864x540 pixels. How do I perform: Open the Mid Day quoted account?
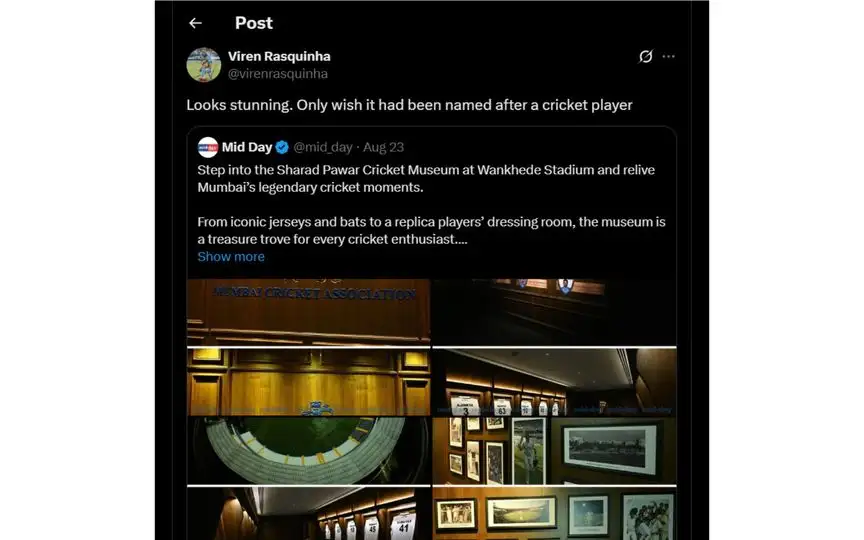pos(246,147)
